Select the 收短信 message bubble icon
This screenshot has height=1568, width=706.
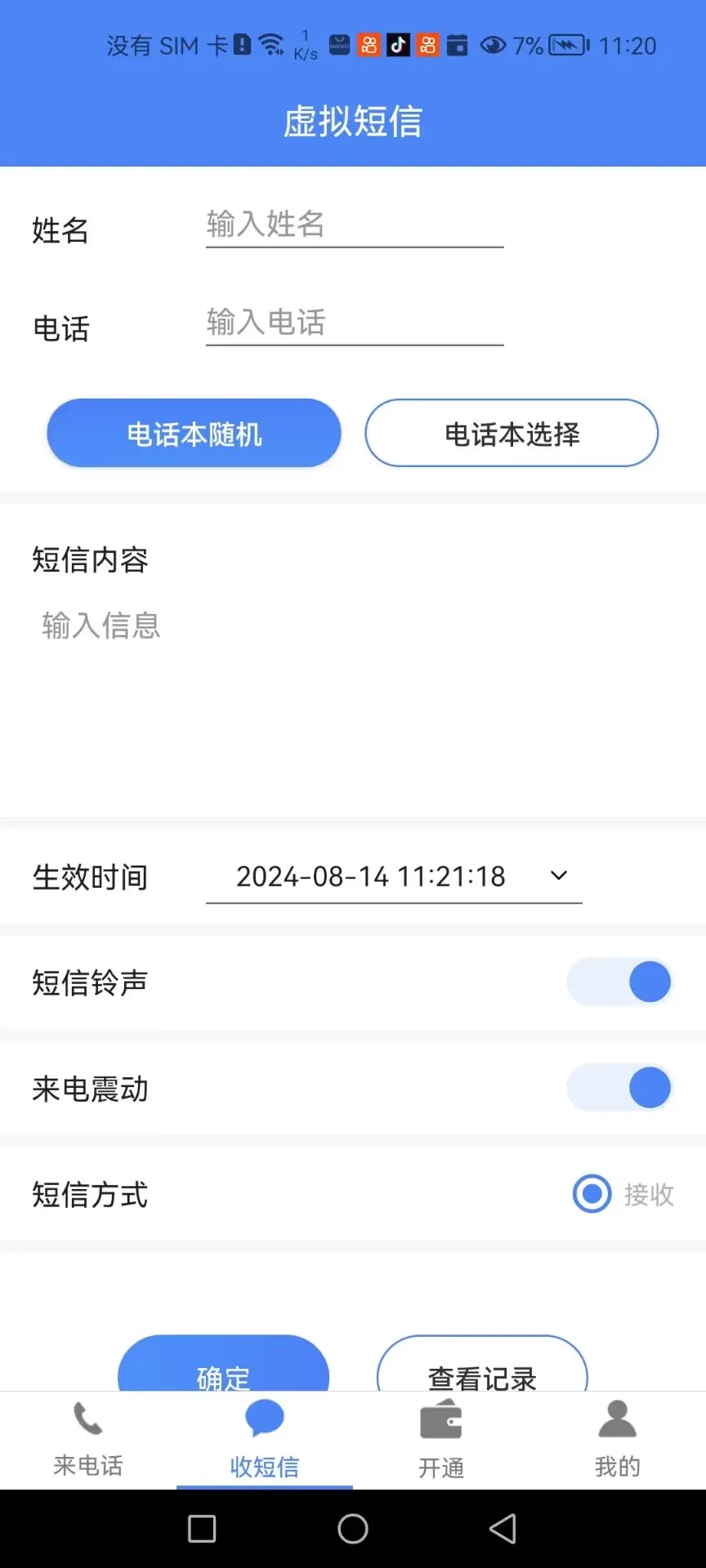(x=264, y=1419)
